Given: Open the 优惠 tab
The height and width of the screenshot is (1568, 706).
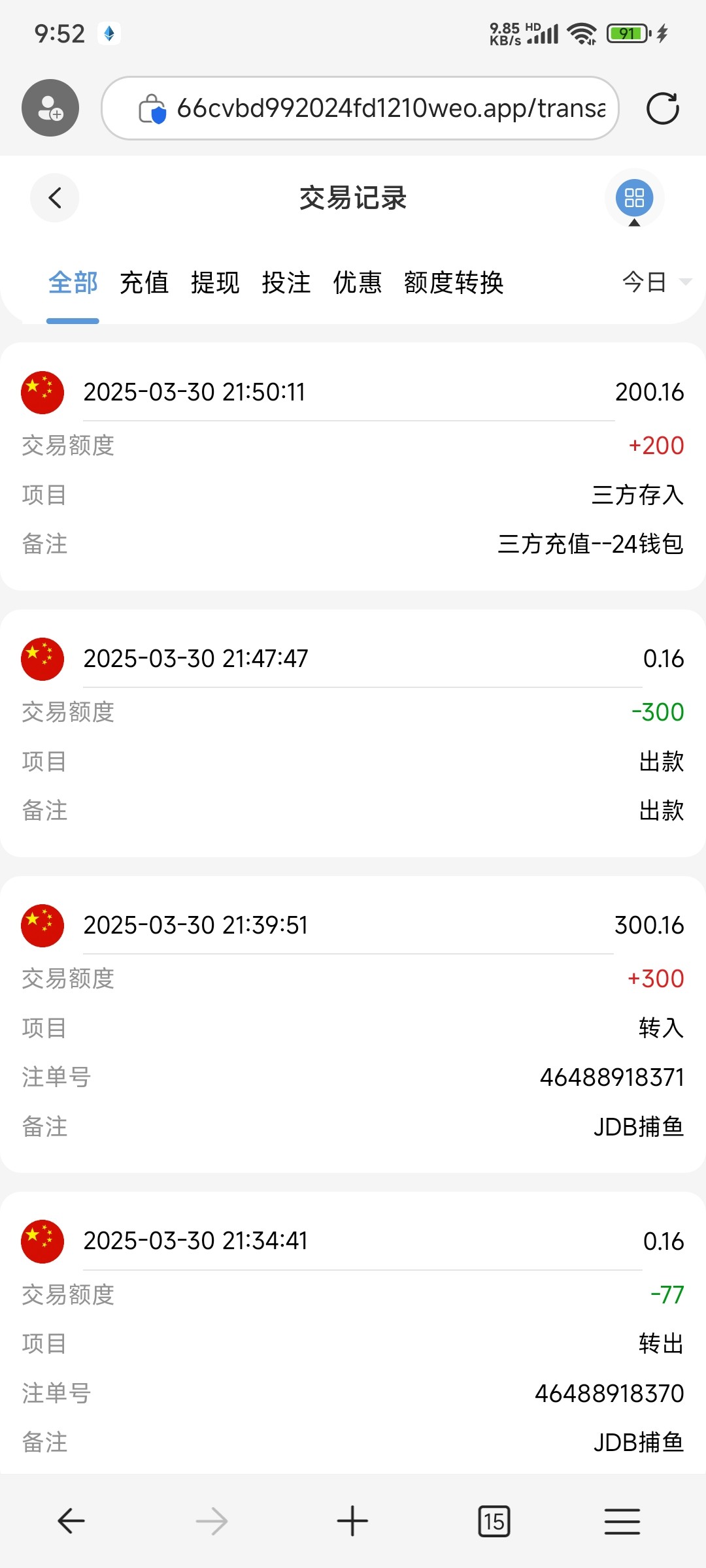Looking at the screenshot, I should click(x=357, y=283).
